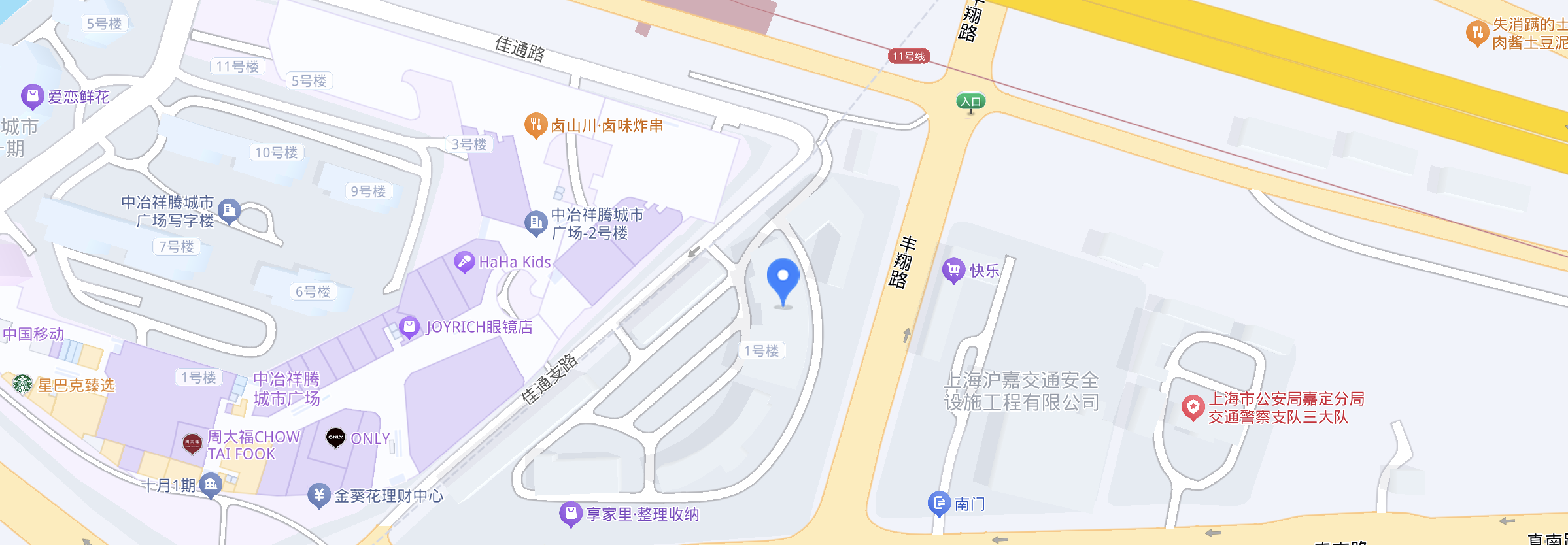Tap the 金葵花理财中心 finance marker
The width and height of the screenshot is (1568, 545).
coord(318,495)
